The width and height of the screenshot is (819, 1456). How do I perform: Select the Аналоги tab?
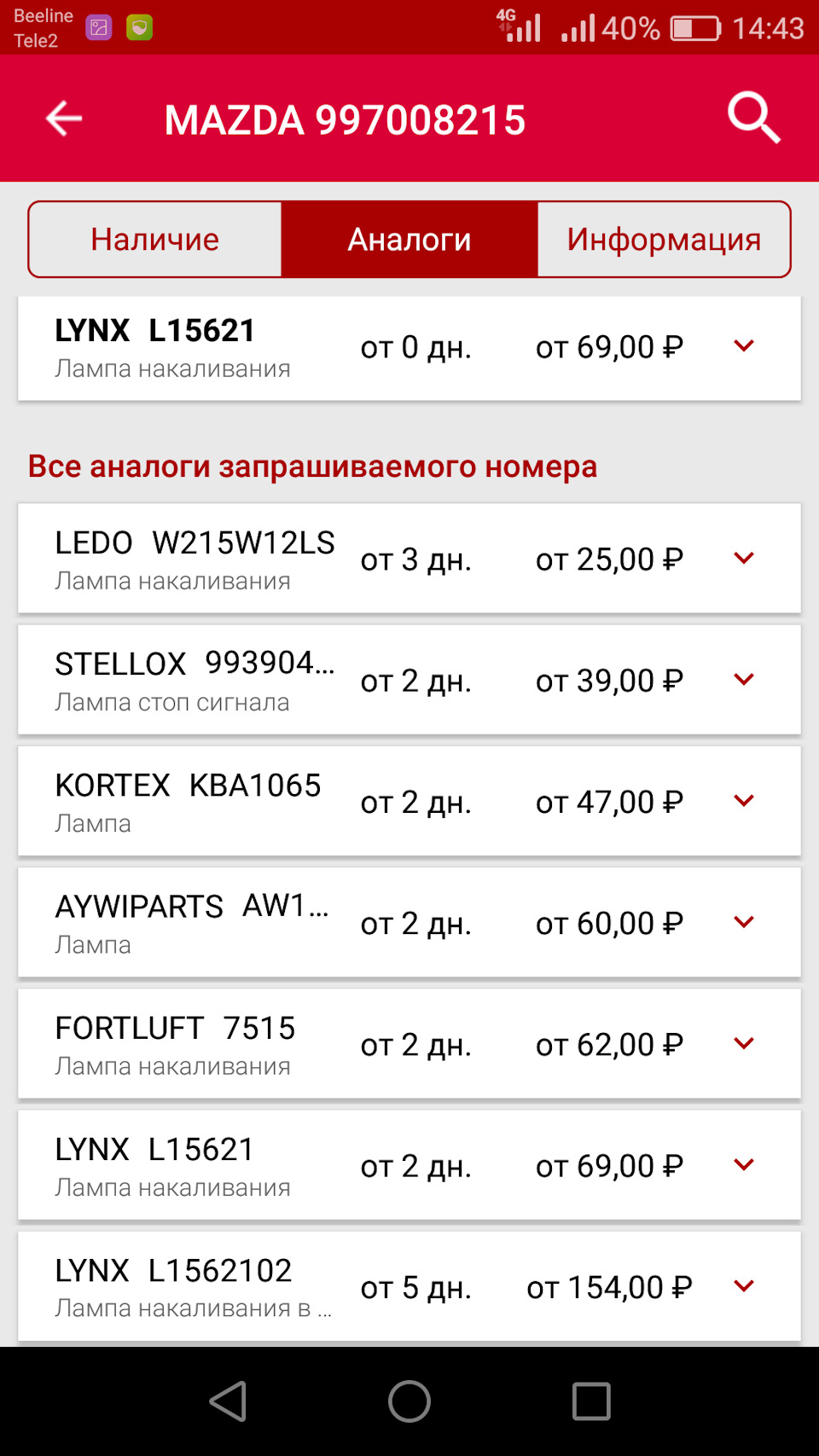(x=409, y=239)
